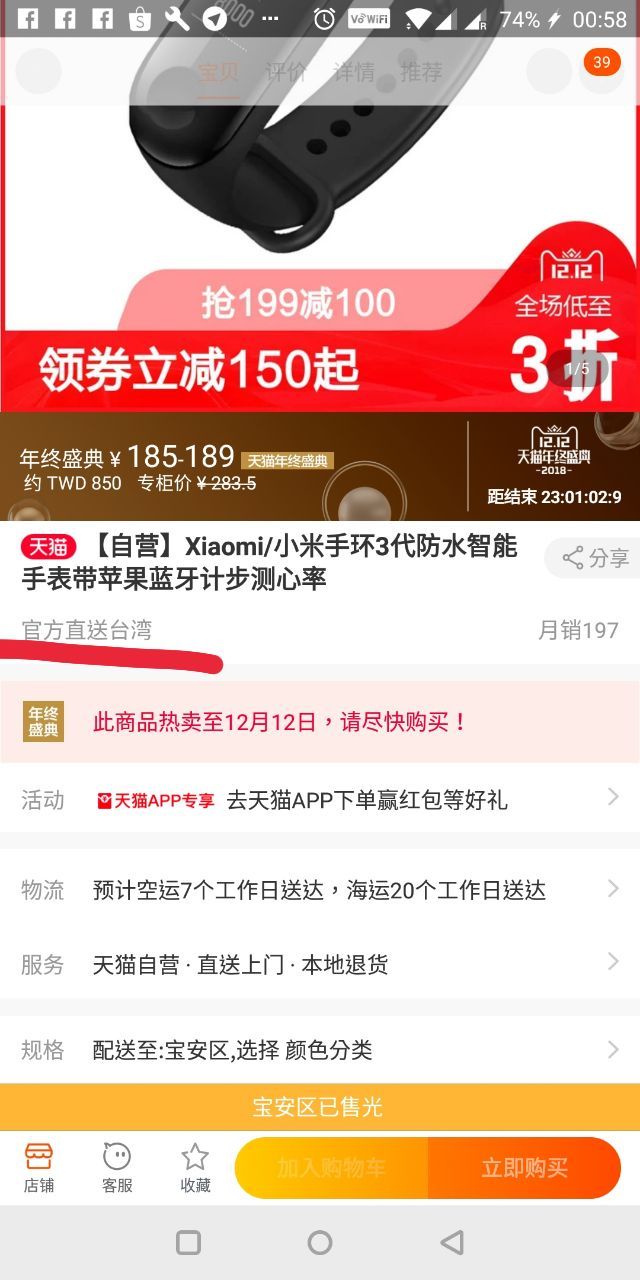The width and height of the screenshot is (640, 1280).
Task: Switch to the 推荐 tab
Action: [421, 72]
